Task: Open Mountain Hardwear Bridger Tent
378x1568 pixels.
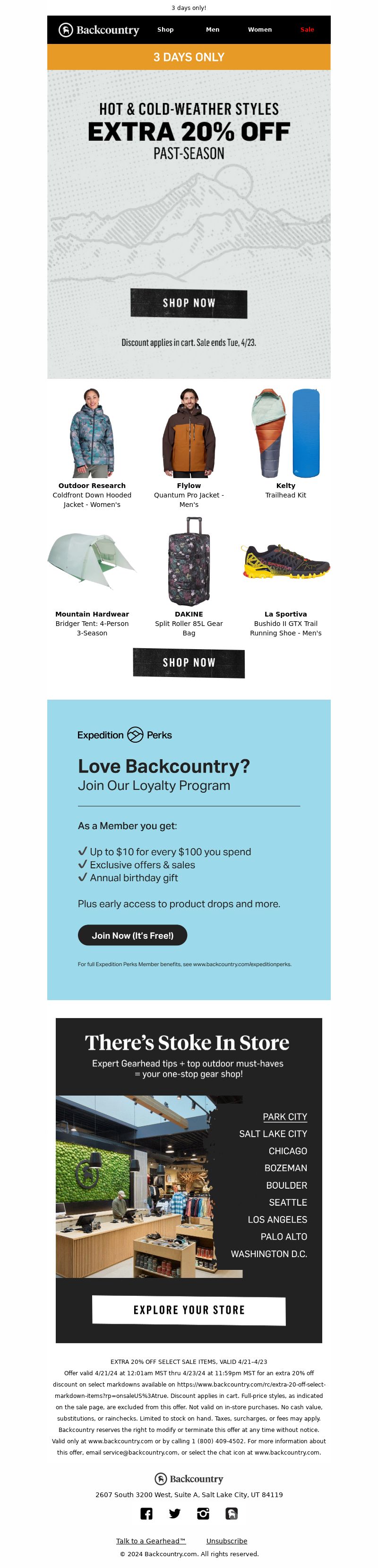Action: [x=92, y=561]
